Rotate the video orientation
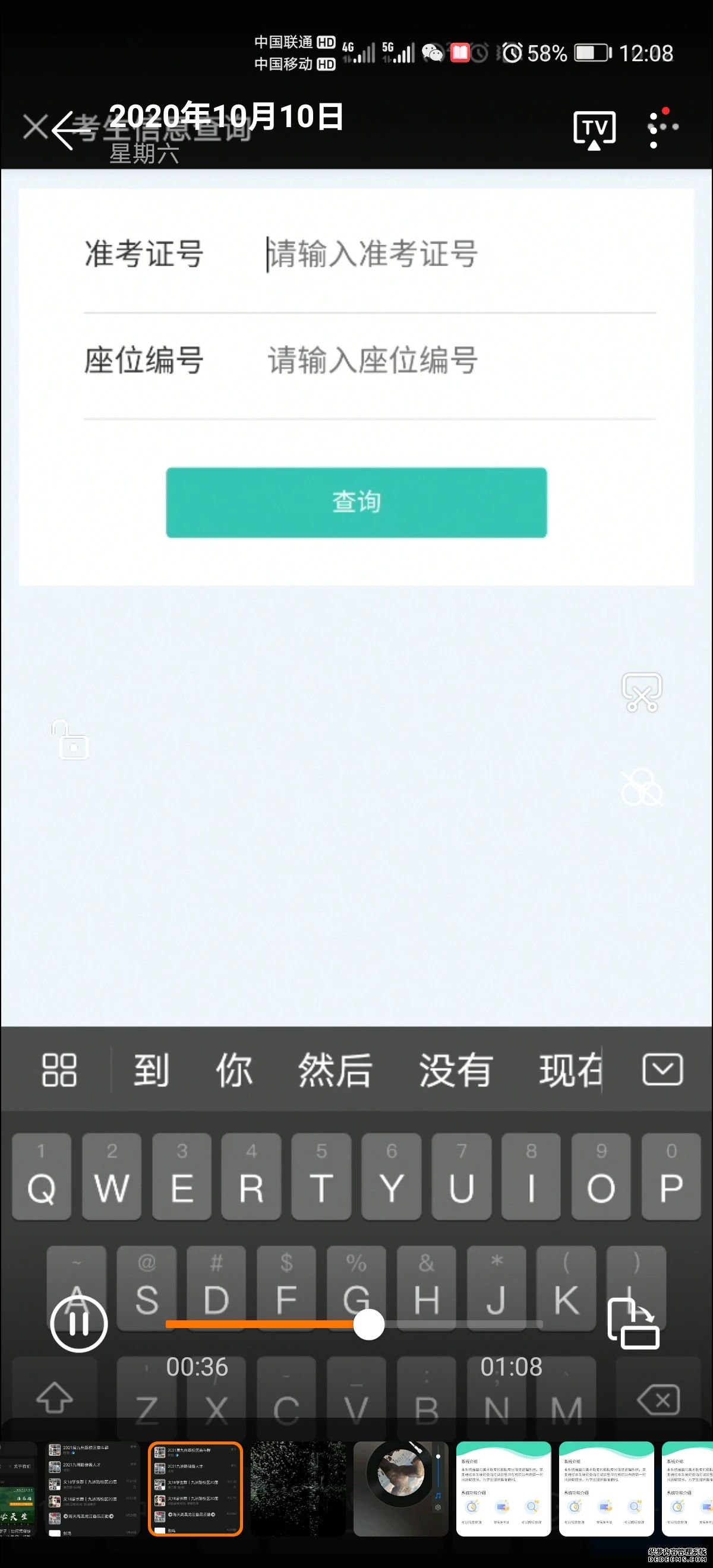The image size is (713, 1568). pyautogui.click(x=633, y=1323)
